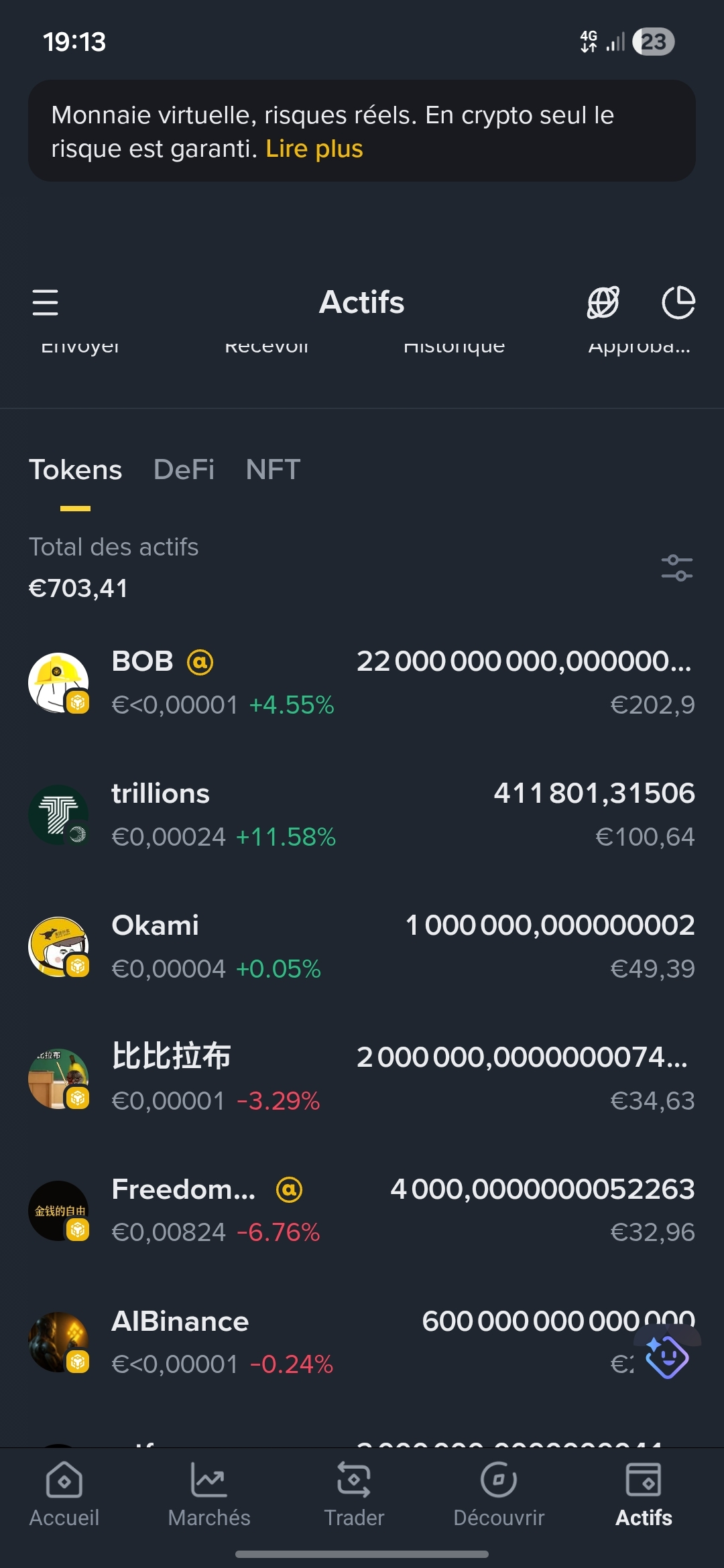Go to the Accueil tab
Image resolution: width=724 pixels, height=1568 pixels.
coord(64,1494)
